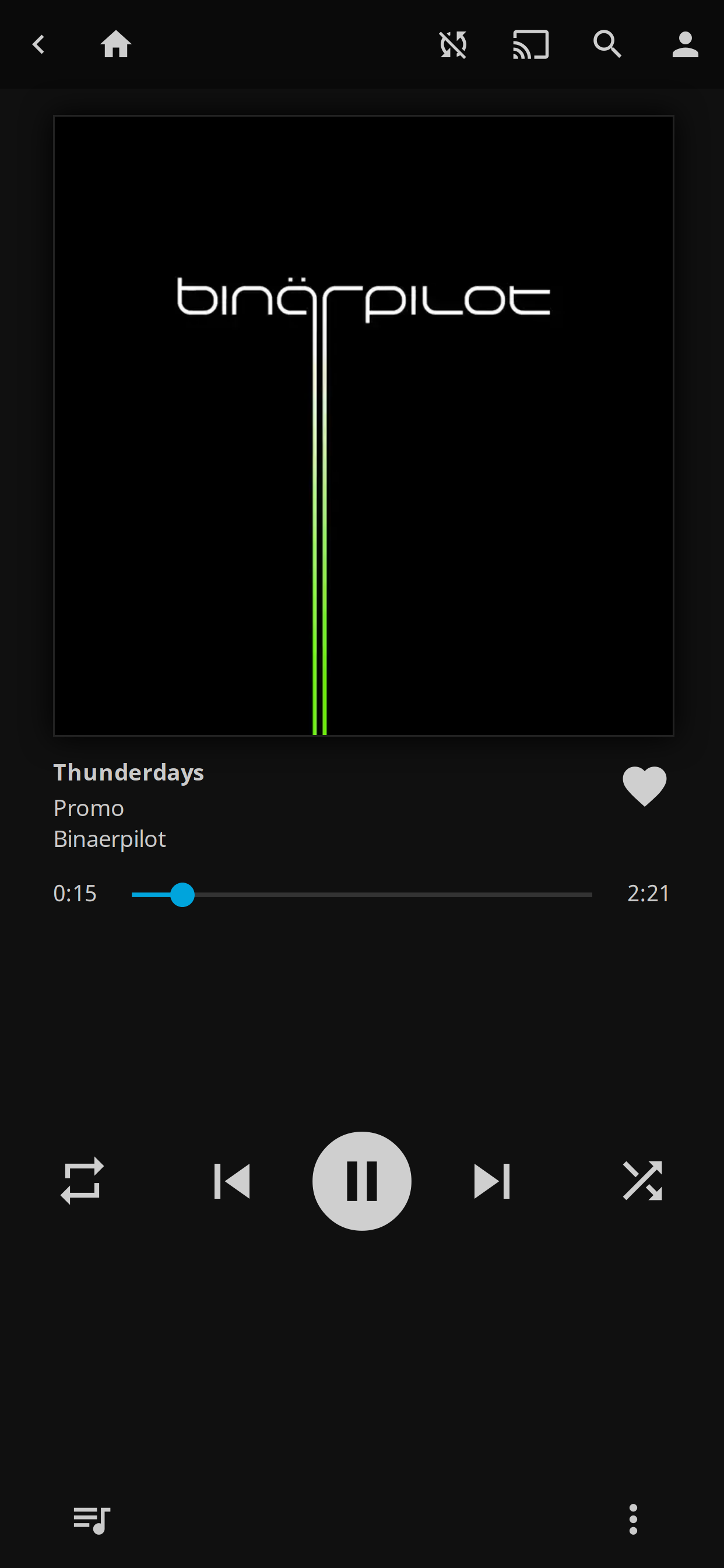Open the play queue list
Image resolution: width=724 pixels, height=1568 pixels.
92,1520
